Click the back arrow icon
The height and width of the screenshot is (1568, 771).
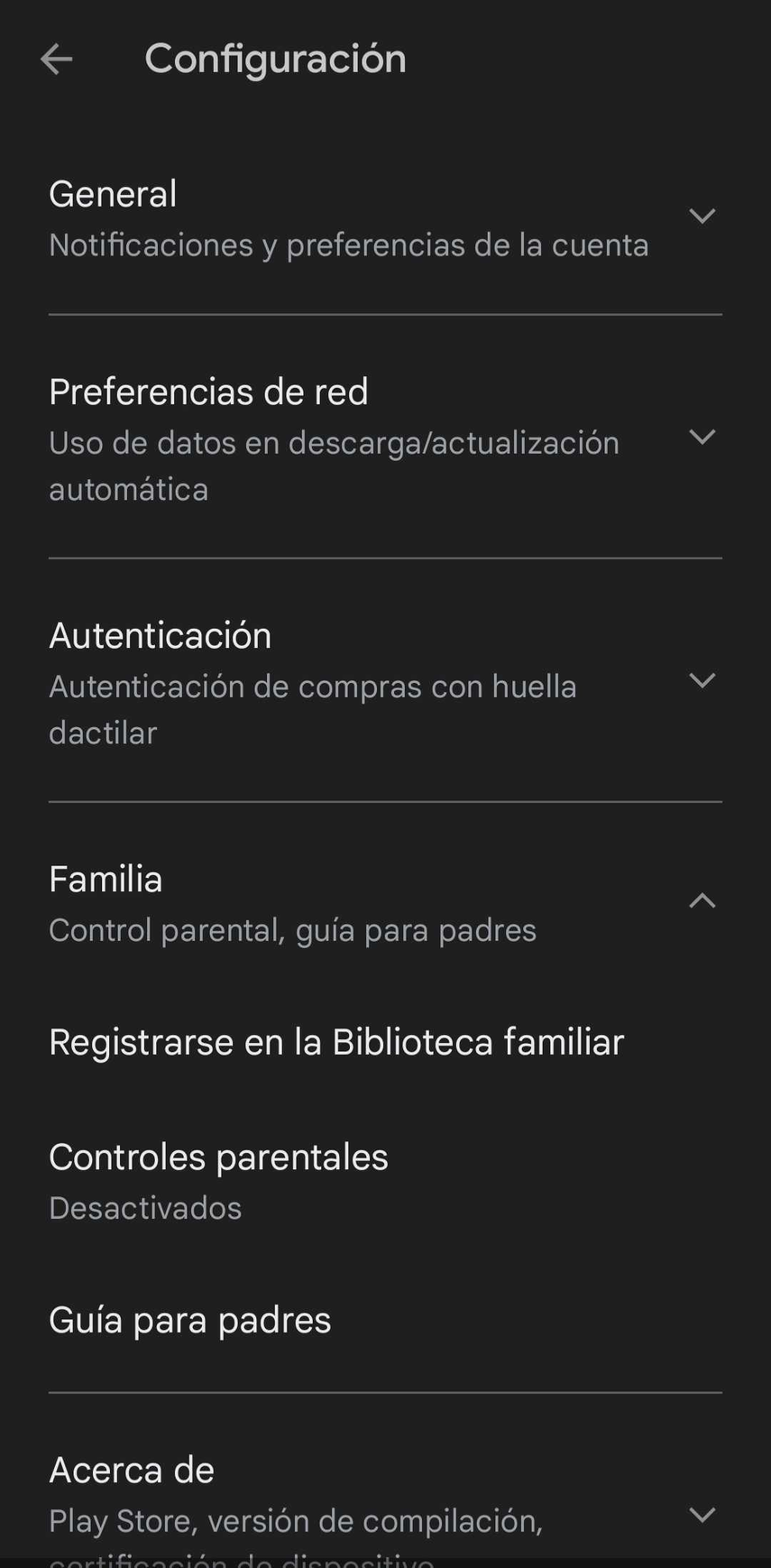[x=56, y=59]
